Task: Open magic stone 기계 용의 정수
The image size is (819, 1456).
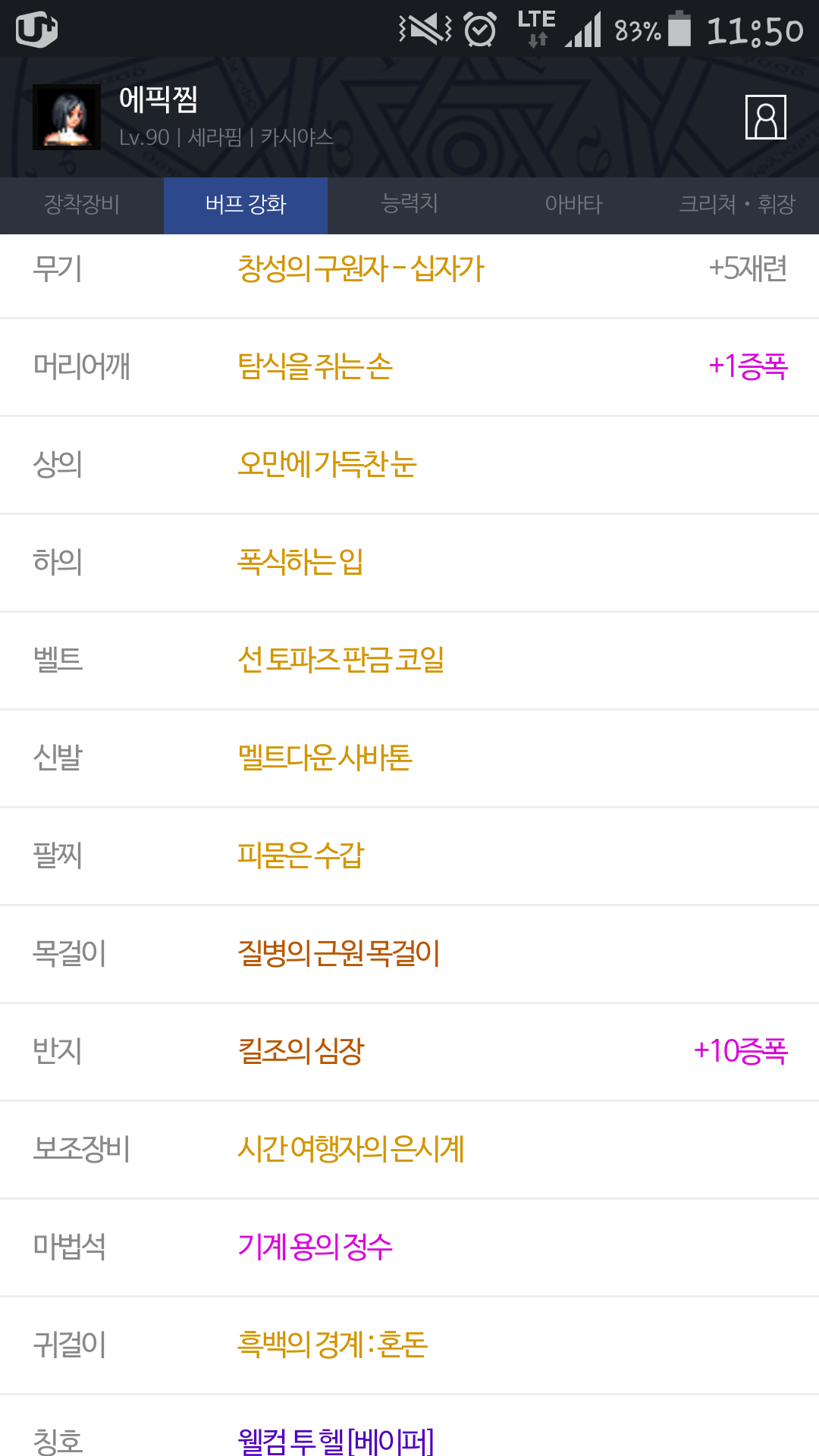Action: tap(315, 1247)
